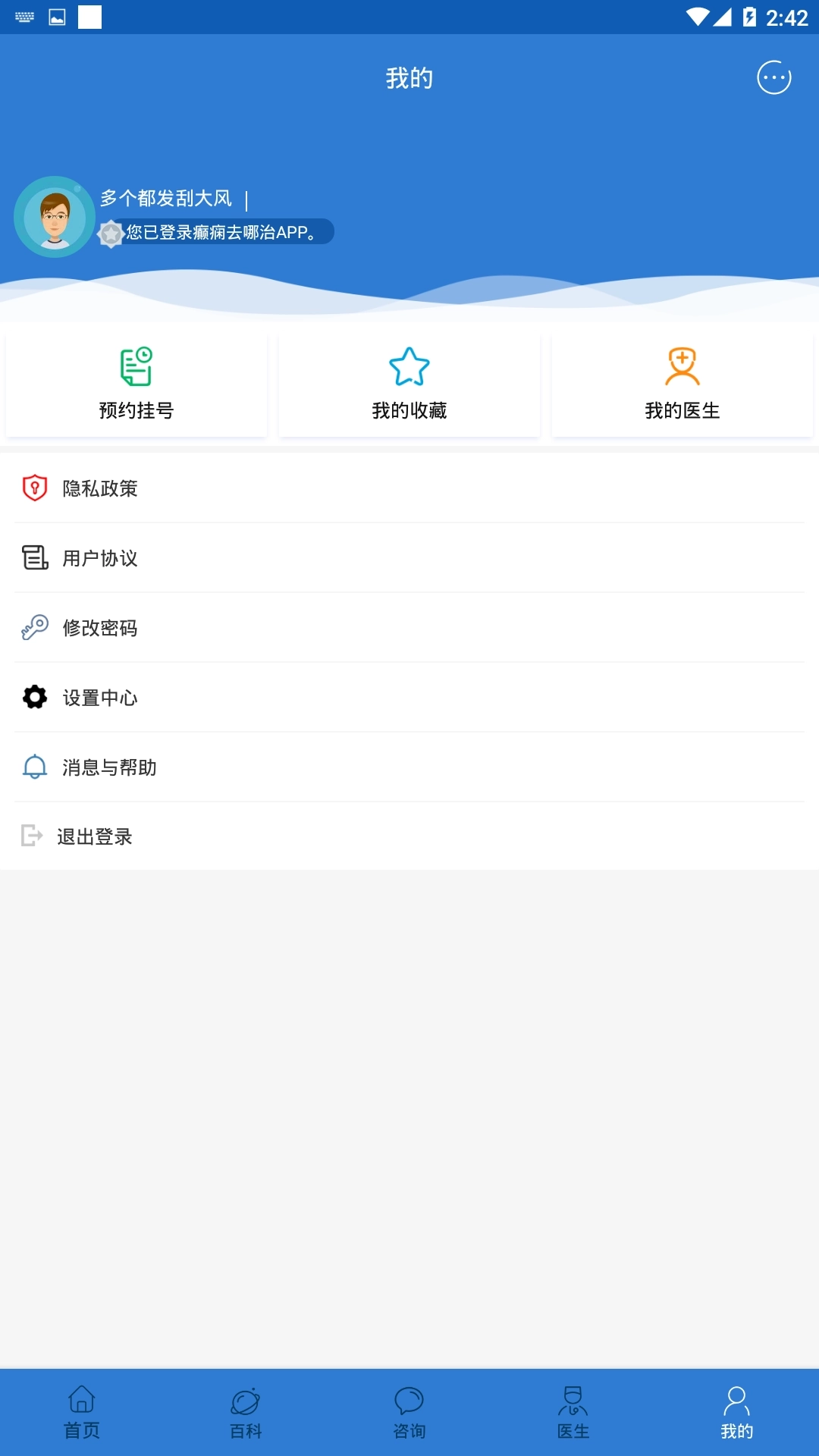Click the gear icon beside 设置中心
Viewport: 819px width, 1456px height.
tap(34, 697)
